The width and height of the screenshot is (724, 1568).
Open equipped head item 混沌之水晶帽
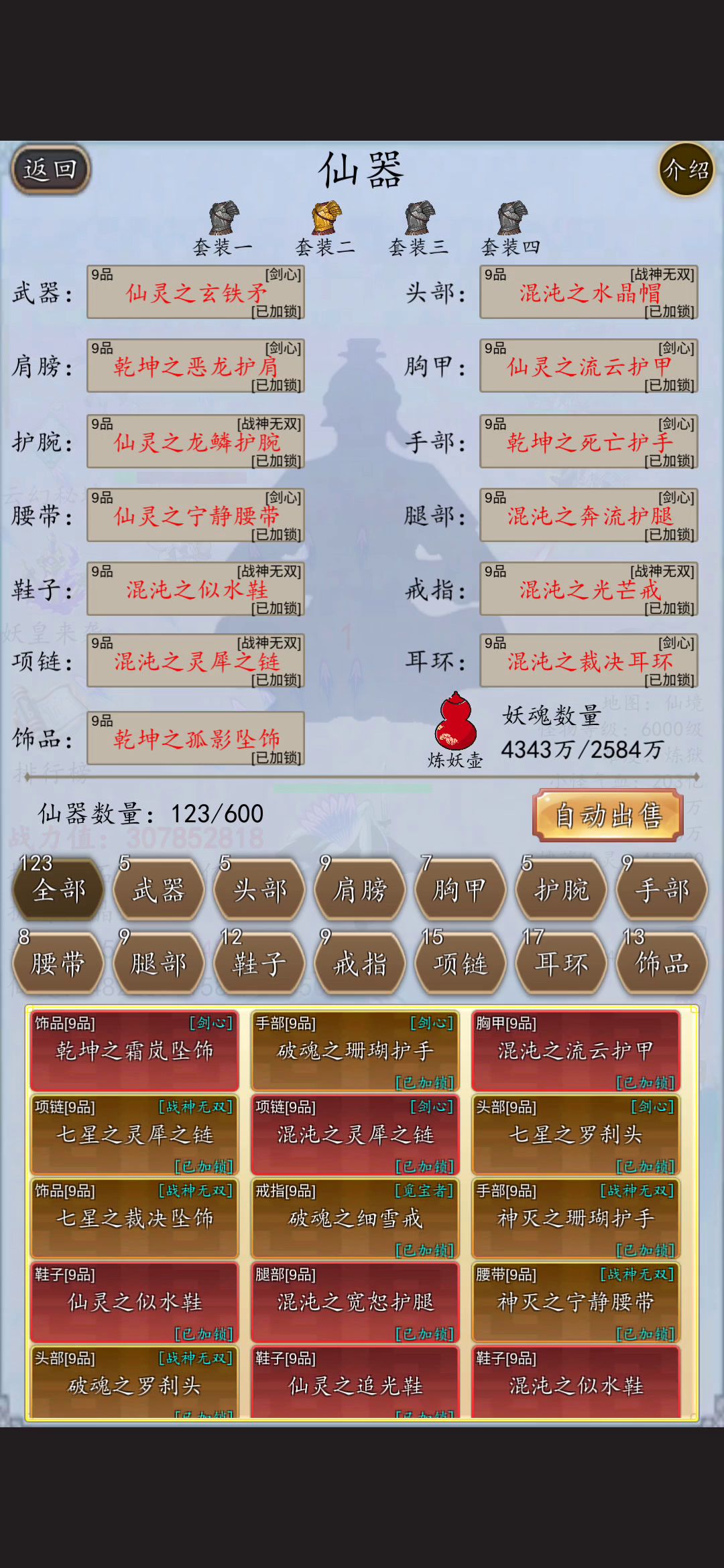coord(589,293)
